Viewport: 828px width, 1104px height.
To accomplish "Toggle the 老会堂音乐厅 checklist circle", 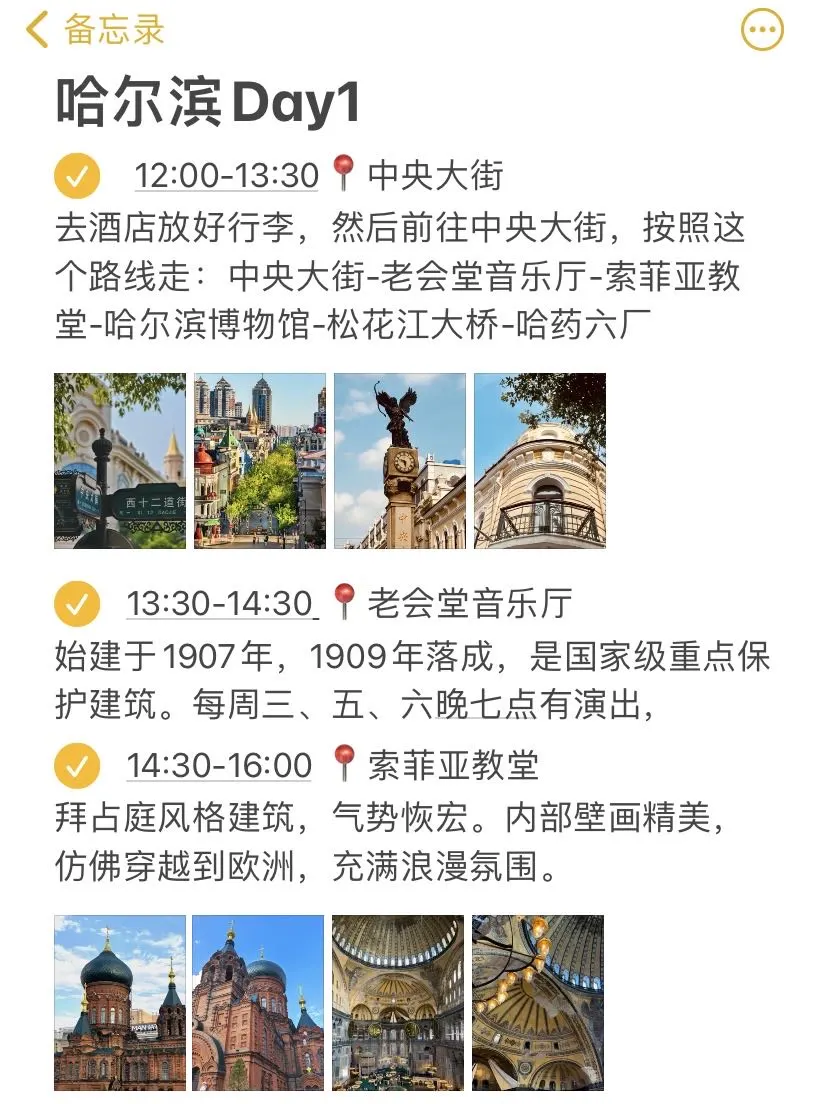I will pos(77,604).
